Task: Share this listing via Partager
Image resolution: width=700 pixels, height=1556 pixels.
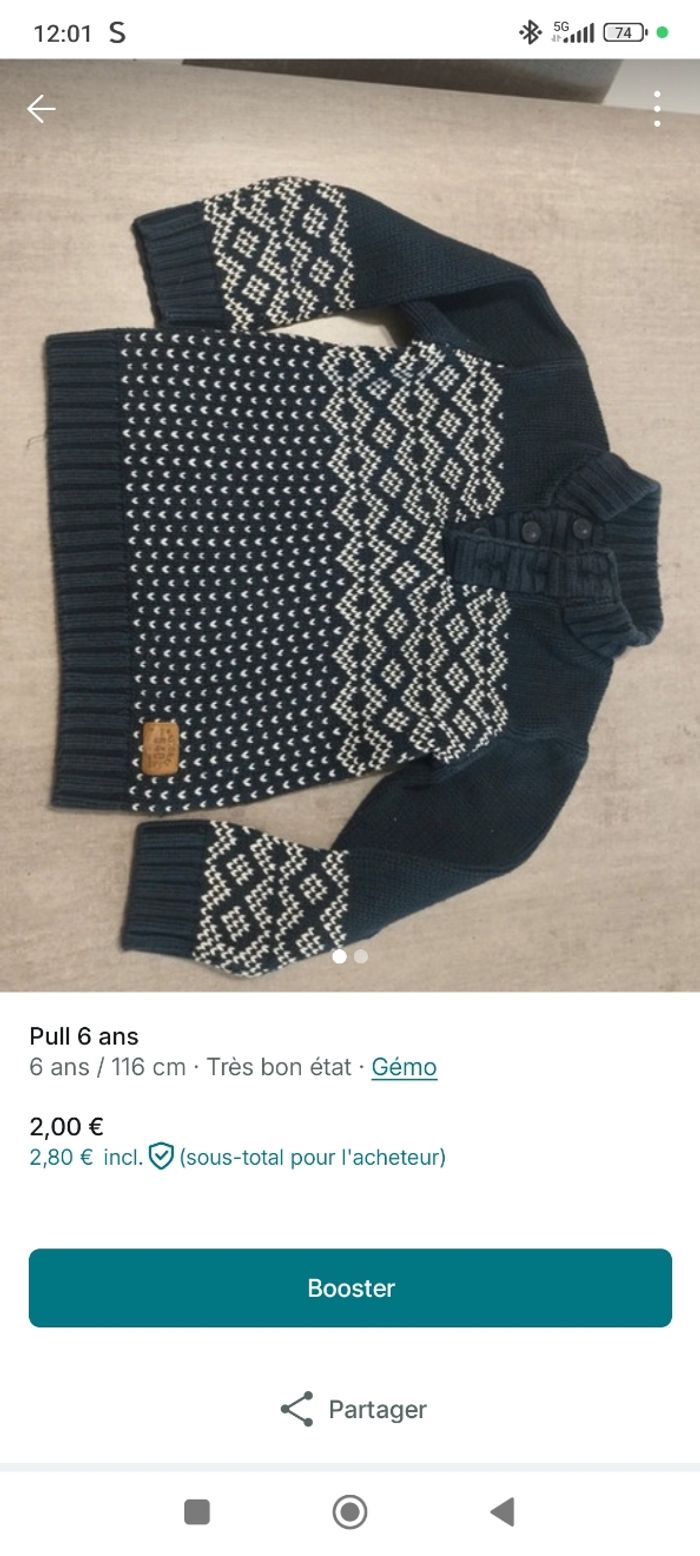Action: coord(353,1409)
